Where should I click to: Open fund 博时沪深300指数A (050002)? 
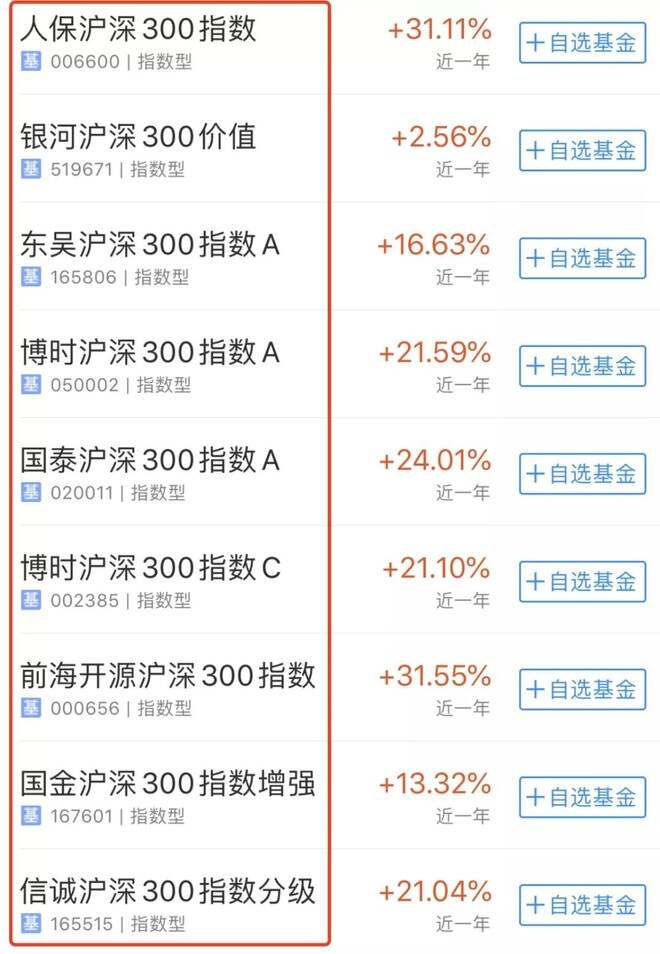coord(150,352)
